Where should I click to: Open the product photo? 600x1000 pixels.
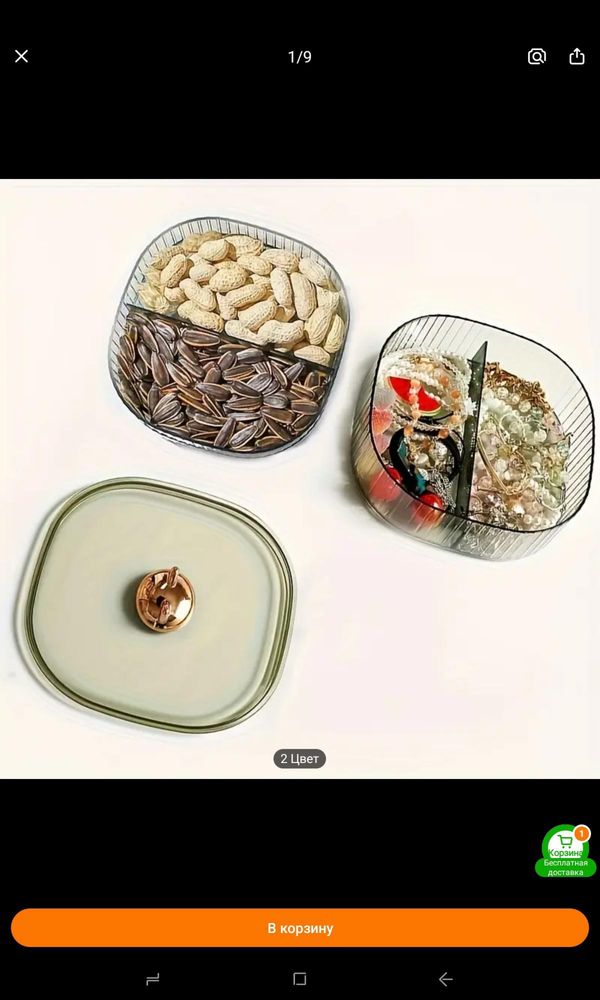click(x=300, y=478)
